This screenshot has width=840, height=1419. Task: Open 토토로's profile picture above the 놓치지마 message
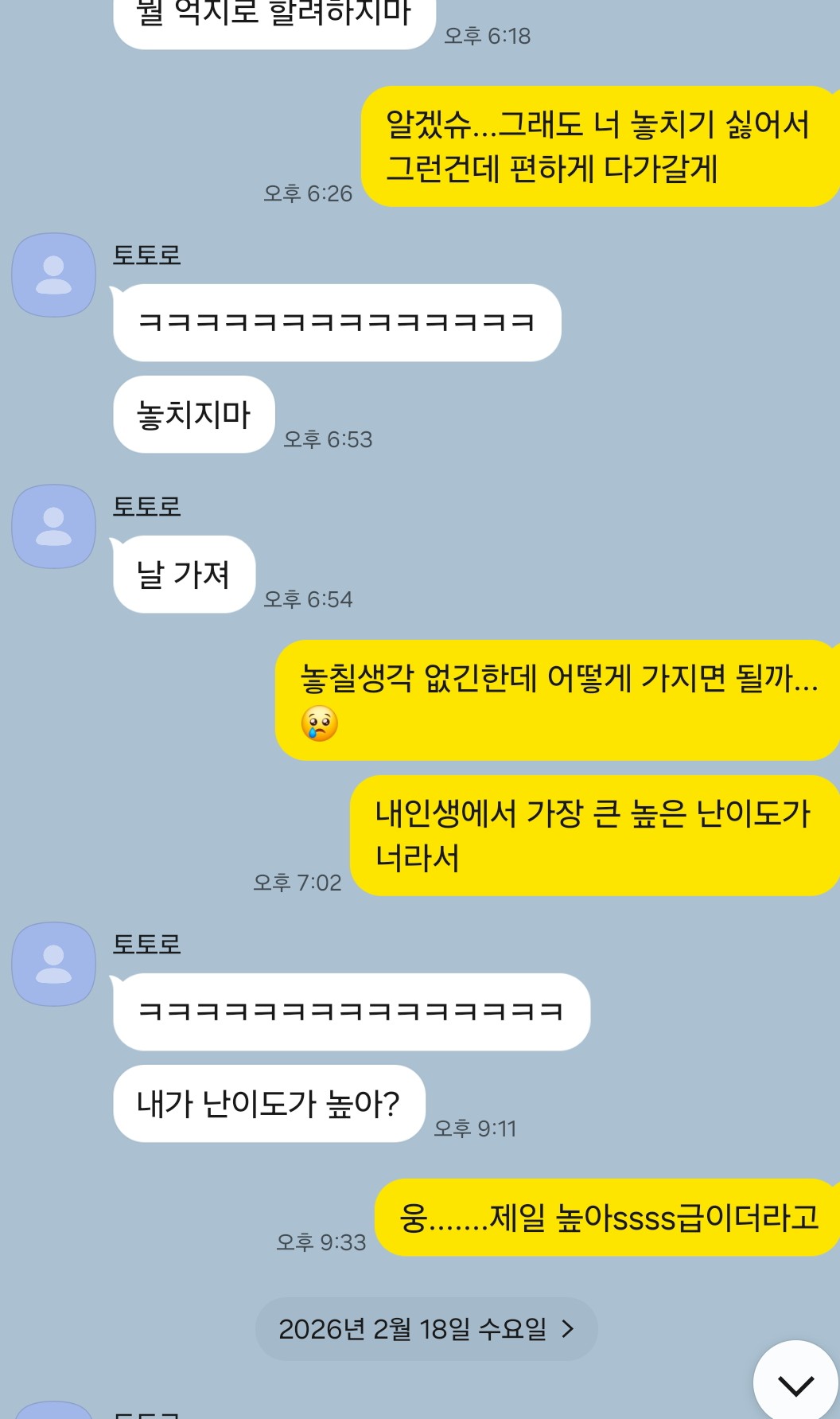point(53,275)
